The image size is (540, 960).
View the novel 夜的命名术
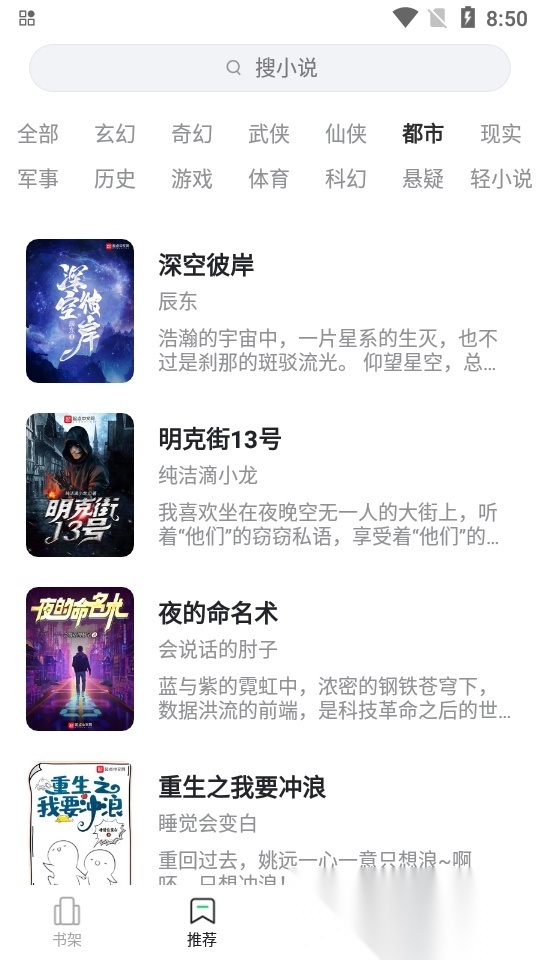coord(270,659)
